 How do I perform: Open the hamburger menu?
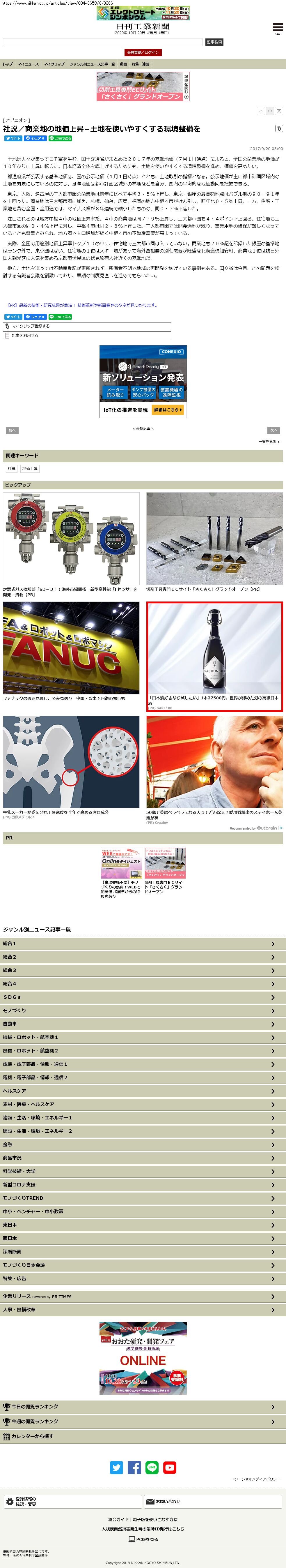pyautogui.click(x=278, y=28)
